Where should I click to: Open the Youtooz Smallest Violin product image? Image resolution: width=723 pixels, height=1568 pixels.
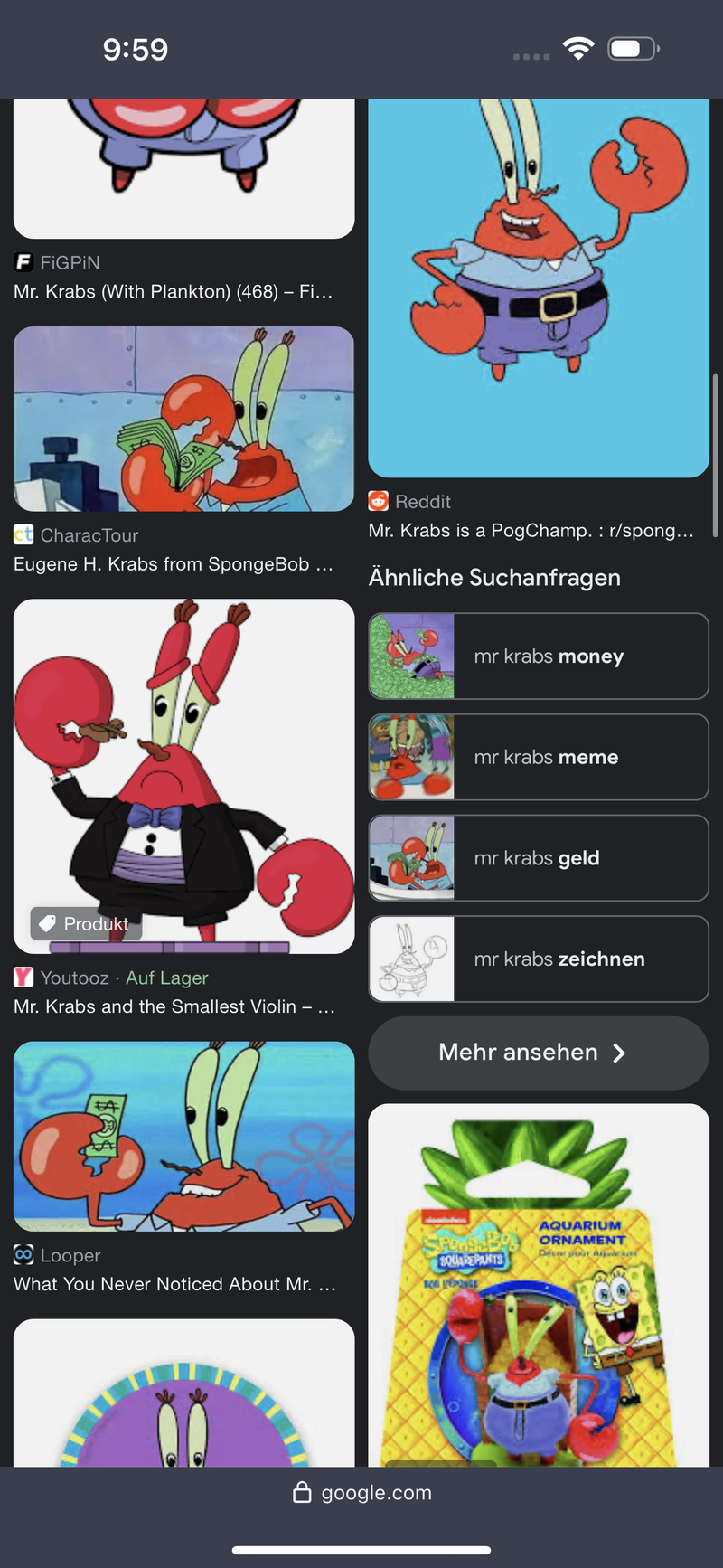183,776
